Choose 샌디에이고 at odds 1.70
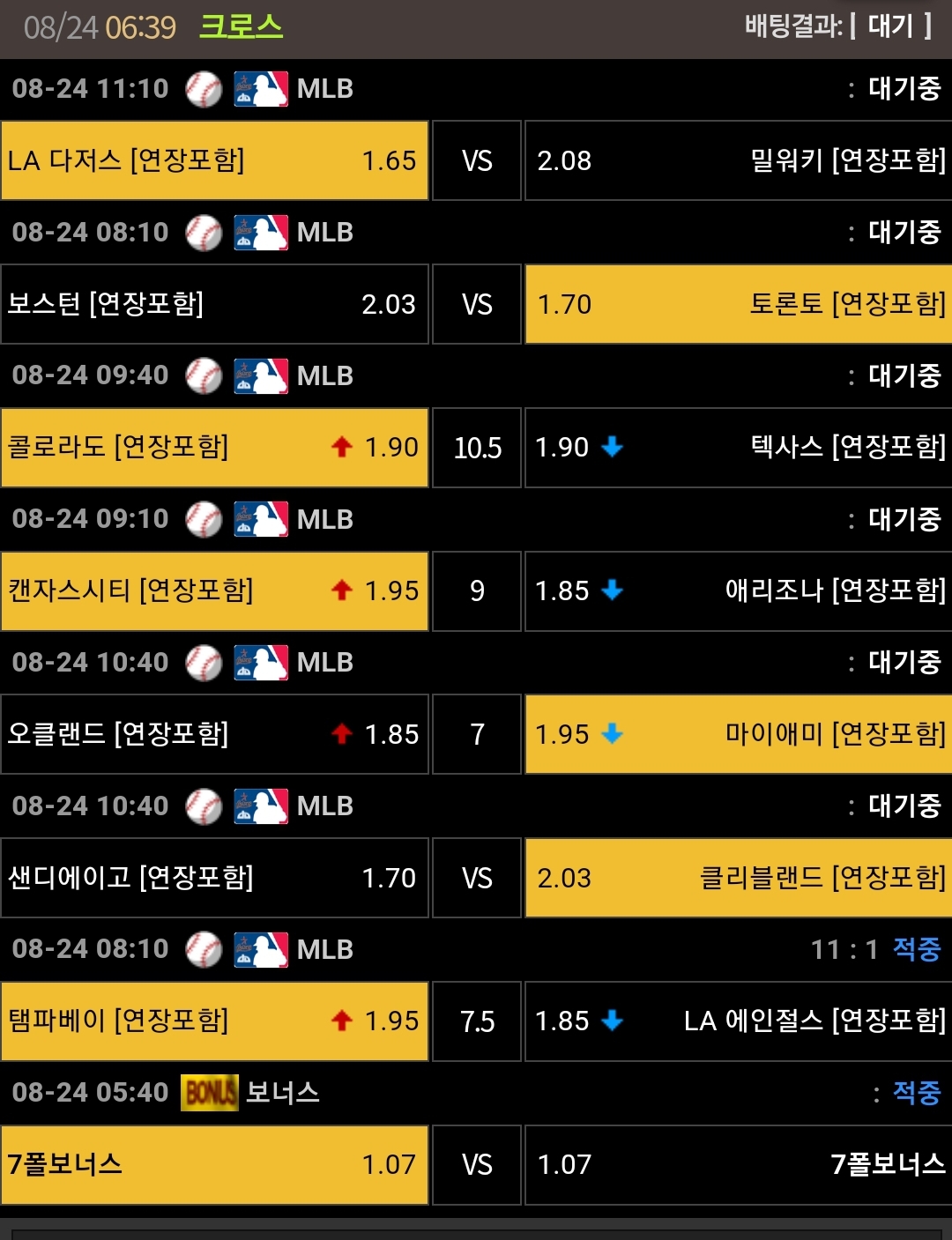 click(215, 878)
